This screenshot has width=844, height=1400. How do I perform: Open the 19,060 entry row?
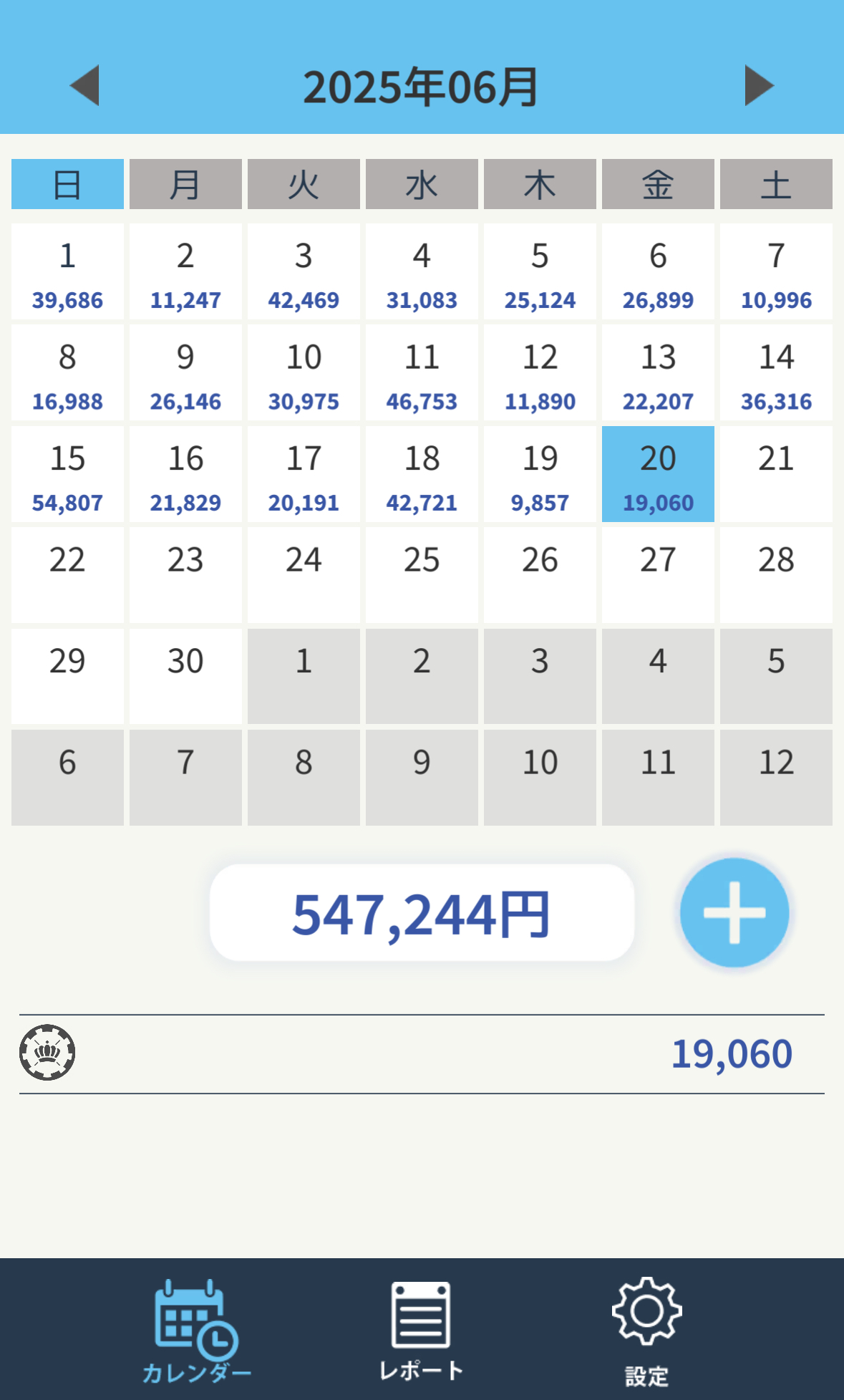tap(422, 1054)
